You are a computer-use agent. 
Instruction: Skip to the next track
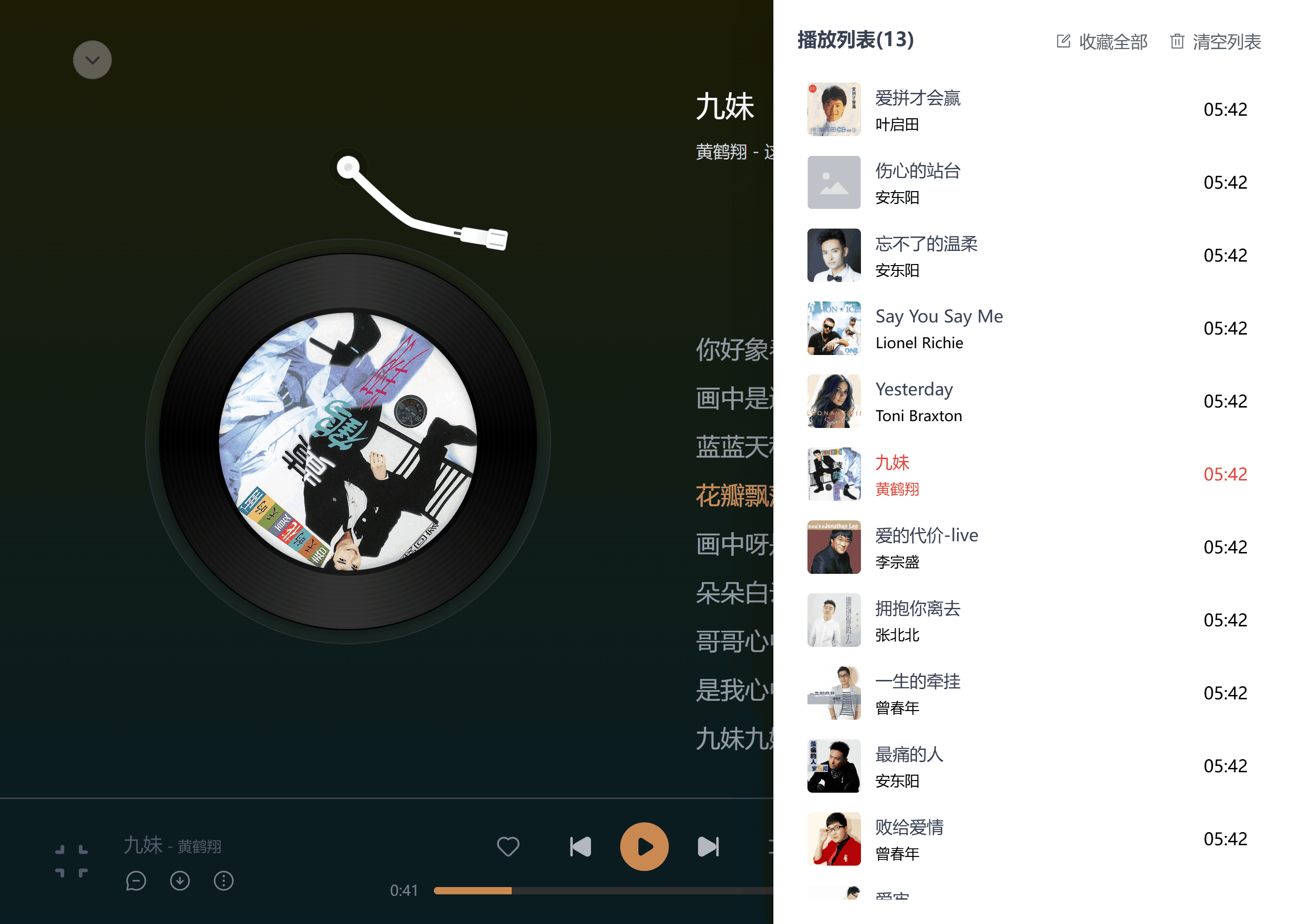(708, 847)
